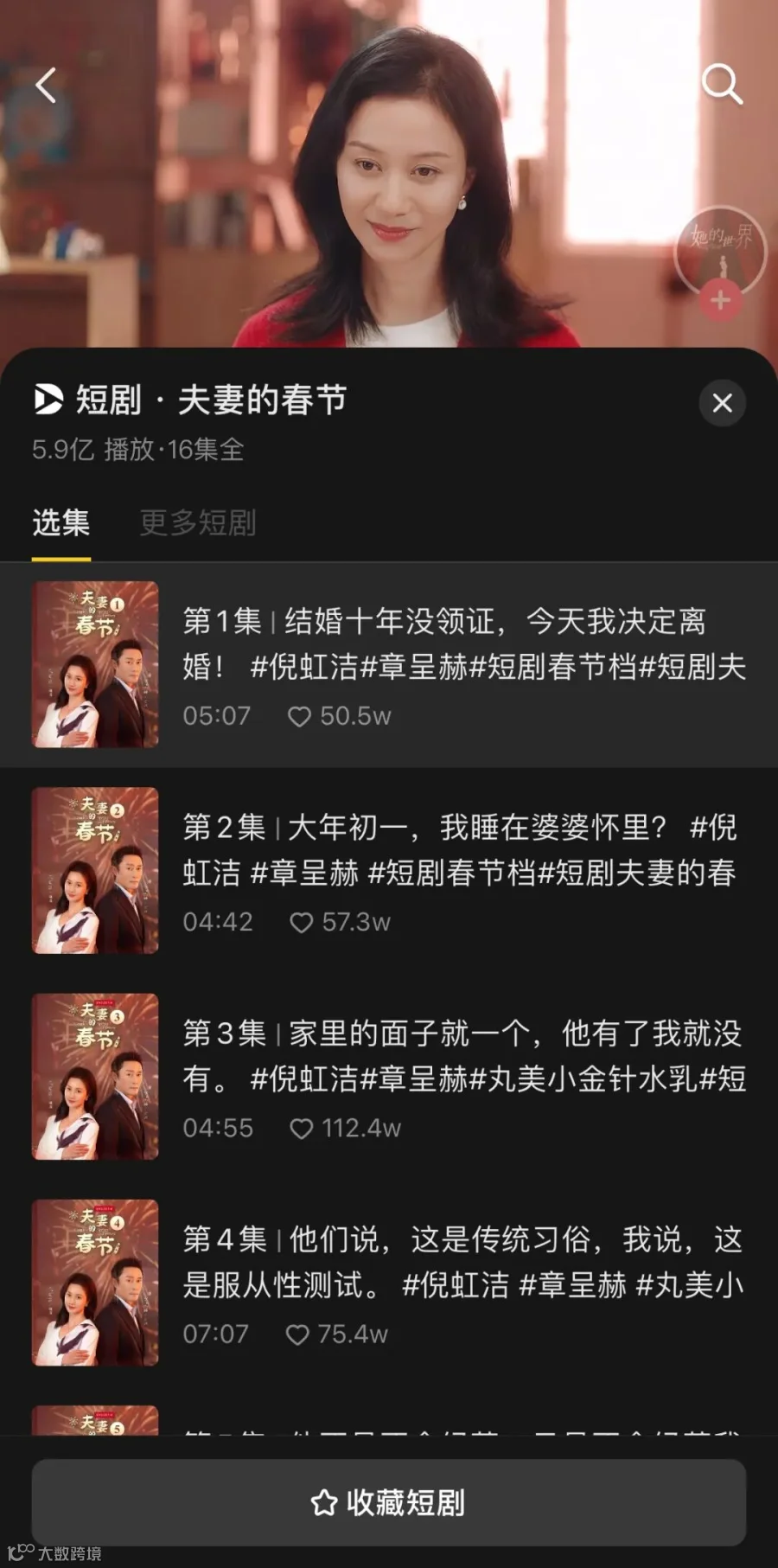This screenshot has width=778, height=1568.
Task: Open the search icon
Action: 722,84
